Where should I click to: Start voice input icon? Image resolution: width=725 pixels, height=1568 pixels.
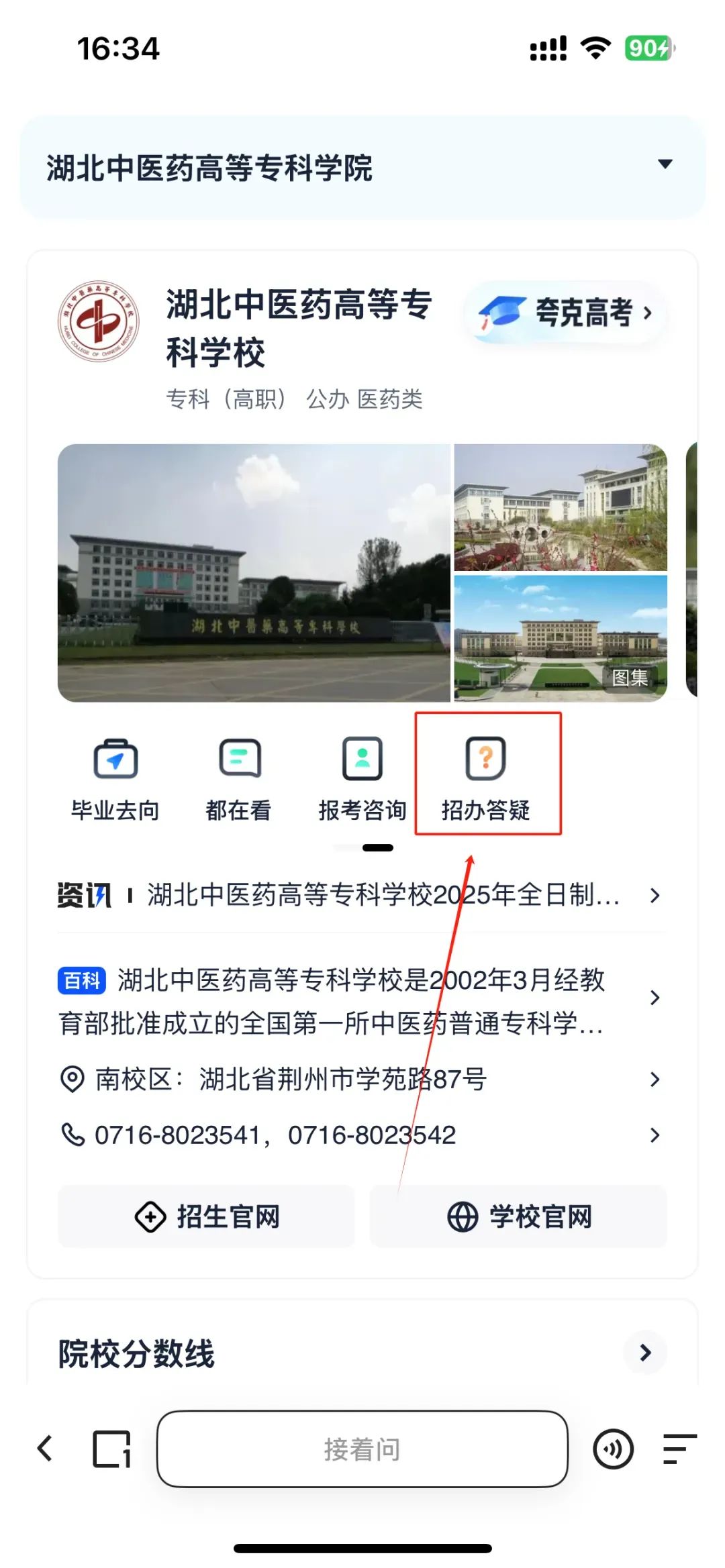coord(613,1449)
